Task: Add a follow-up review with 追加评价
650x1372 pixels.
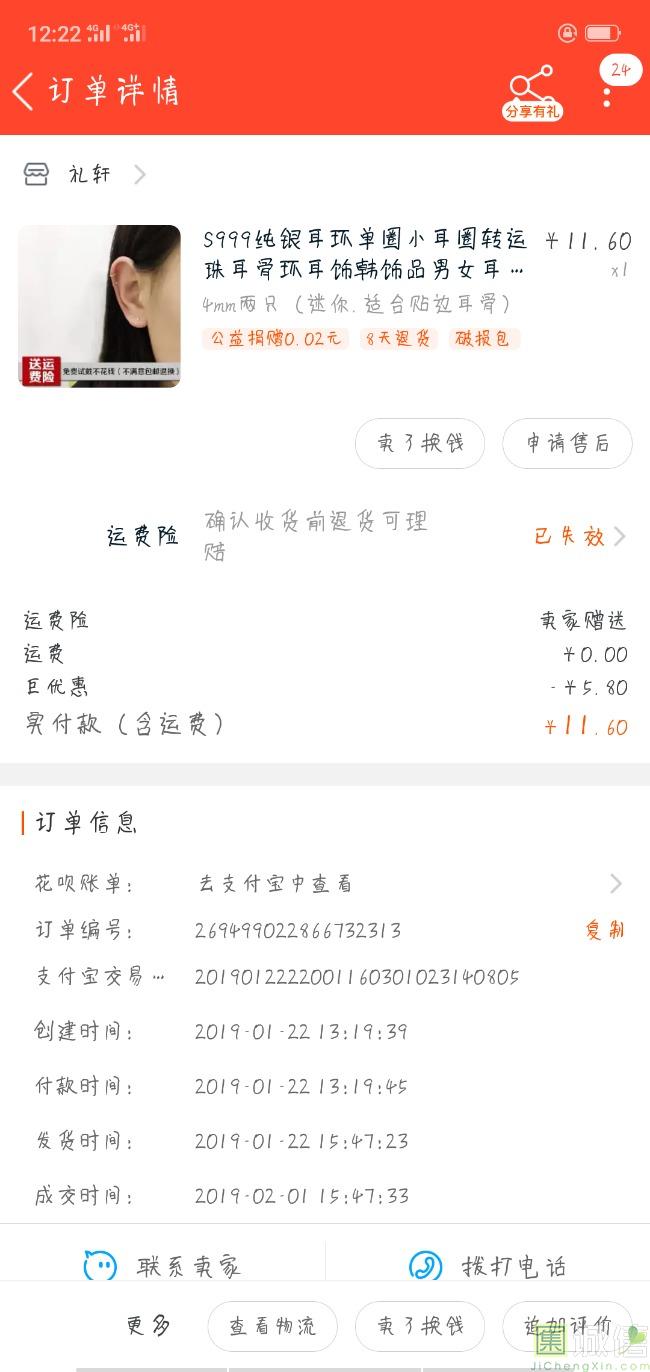Action: (567, 1326)
